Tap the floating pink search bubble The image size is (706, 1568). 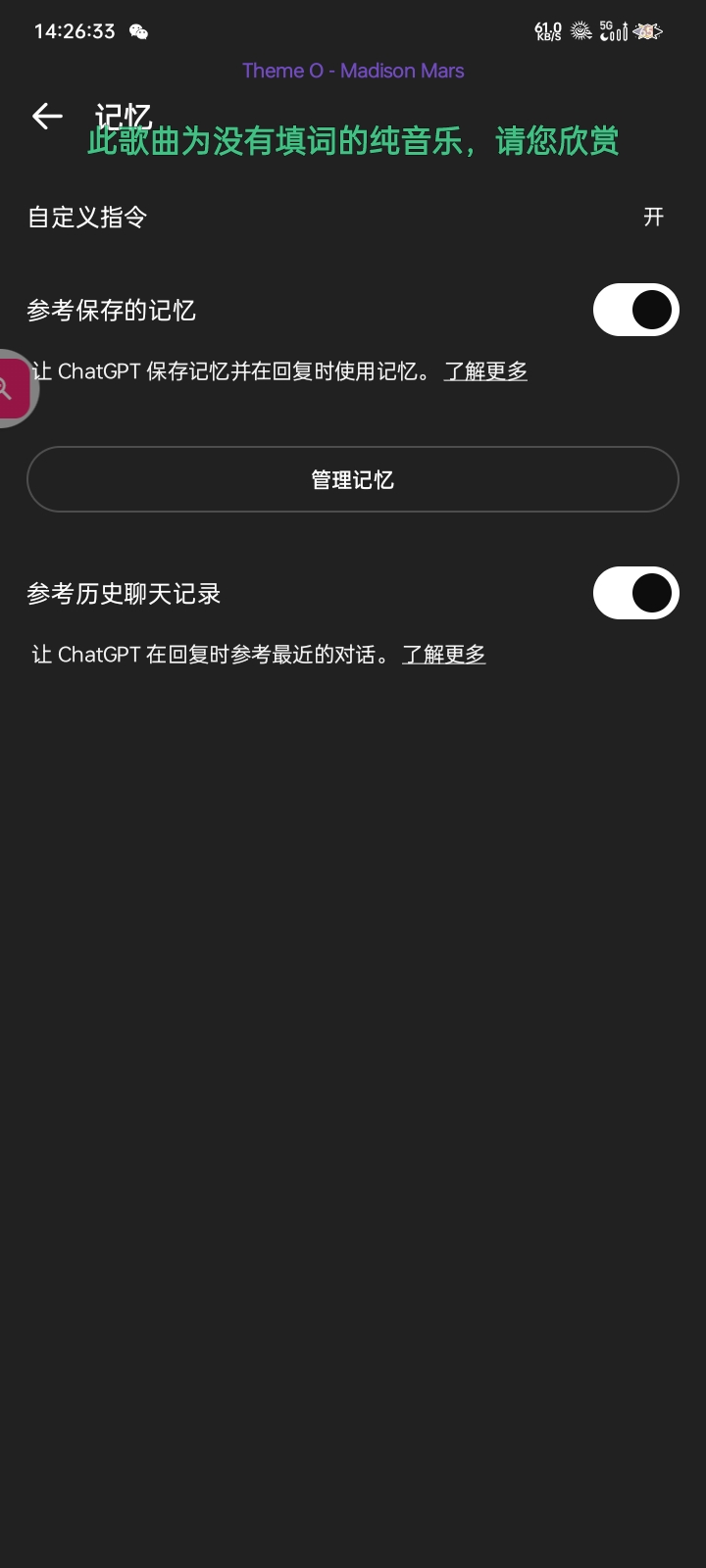pos(14,389)
